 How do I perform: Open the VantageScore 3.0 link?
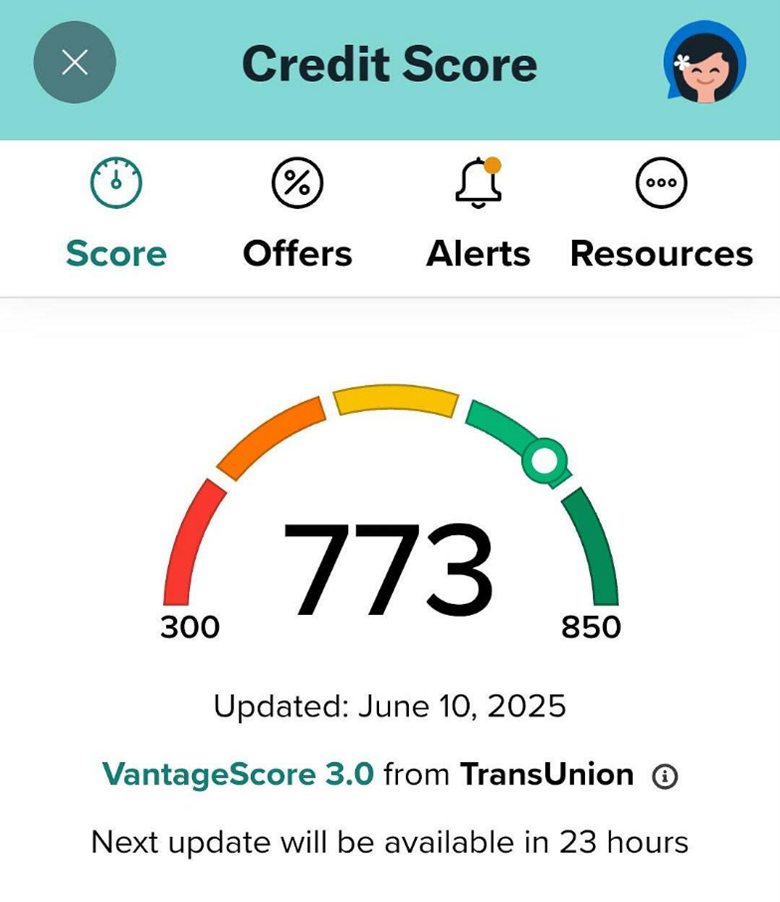click(x=238, y=774)
